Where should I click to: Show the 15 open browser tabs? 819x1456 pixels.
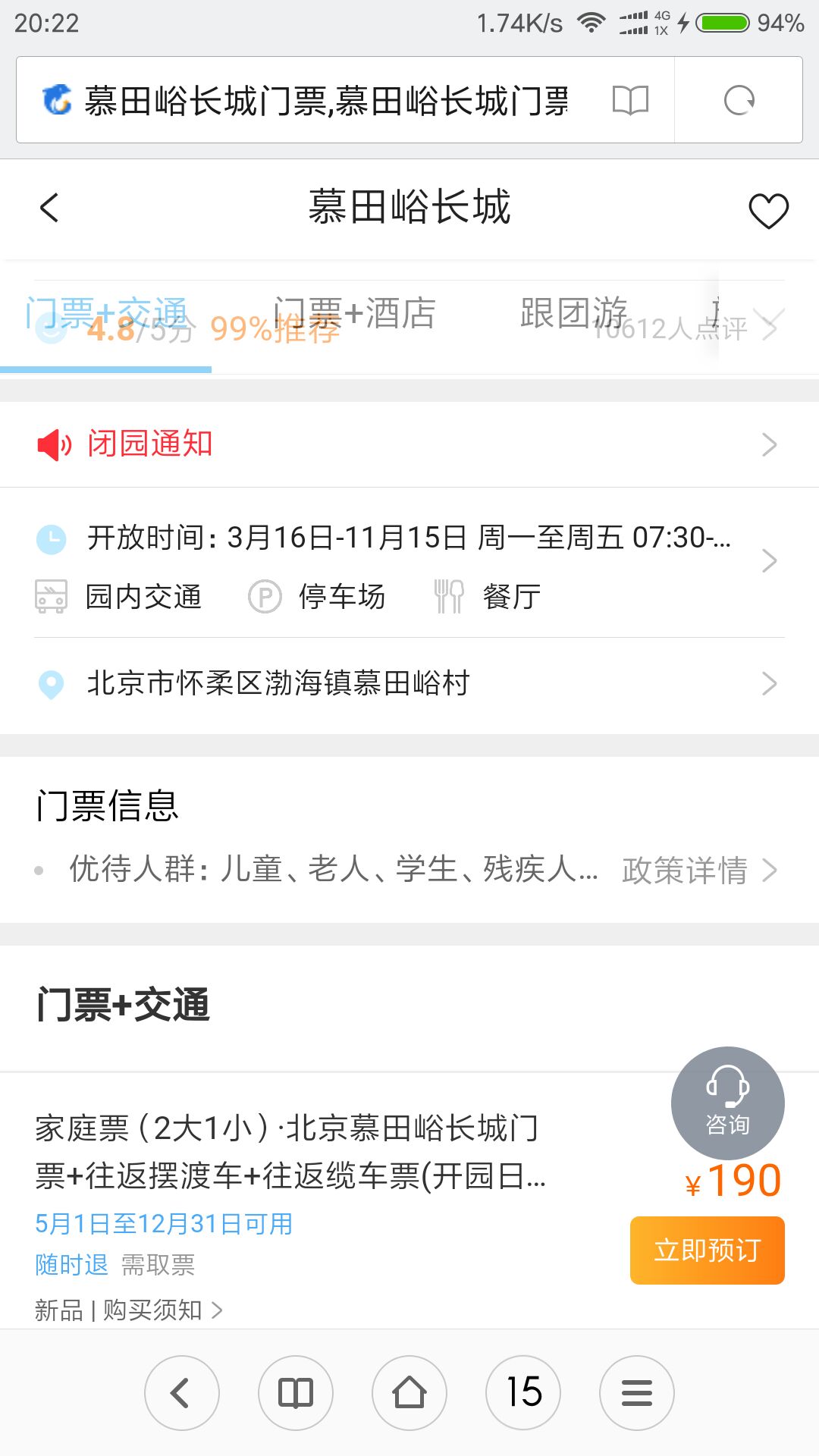[523, 1393]
